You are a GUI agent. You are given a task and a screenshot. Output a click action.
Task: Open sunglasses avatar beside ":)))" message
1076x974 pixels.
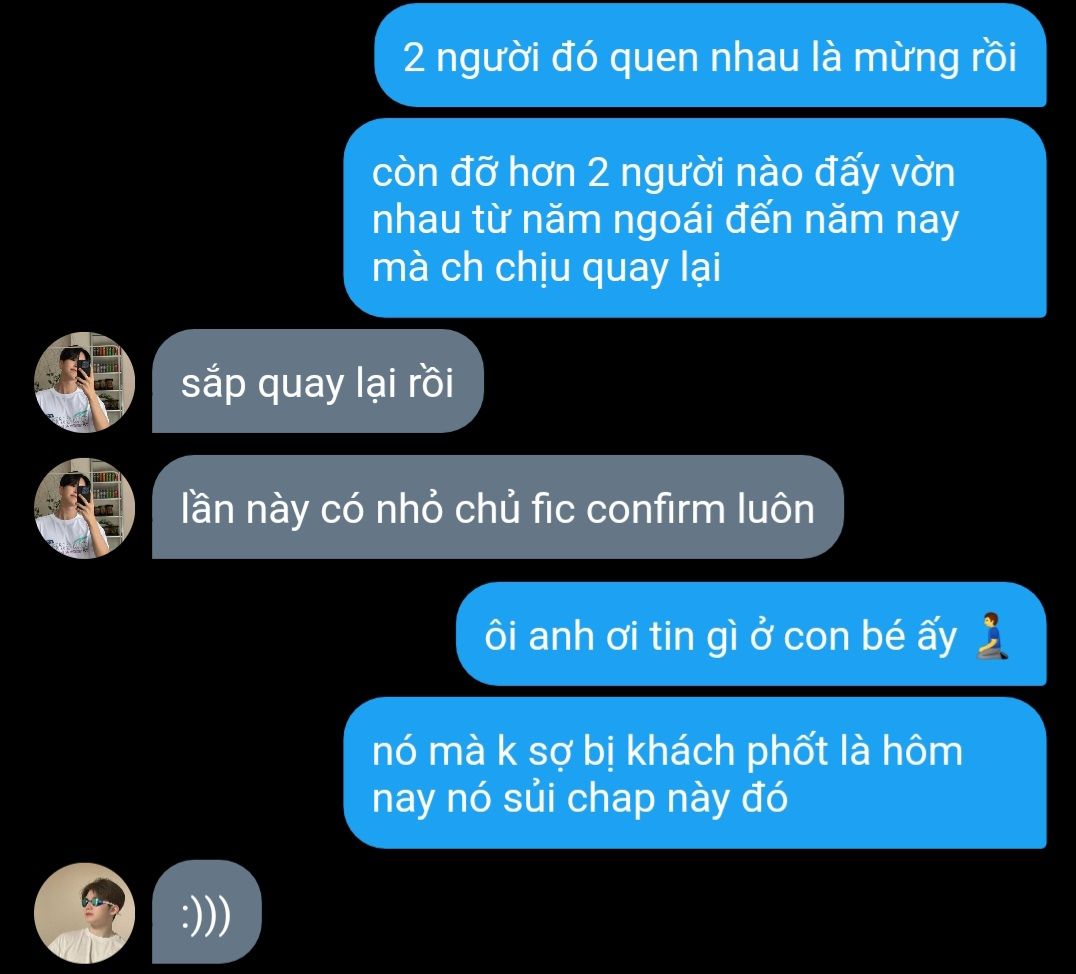click(85, 912)
